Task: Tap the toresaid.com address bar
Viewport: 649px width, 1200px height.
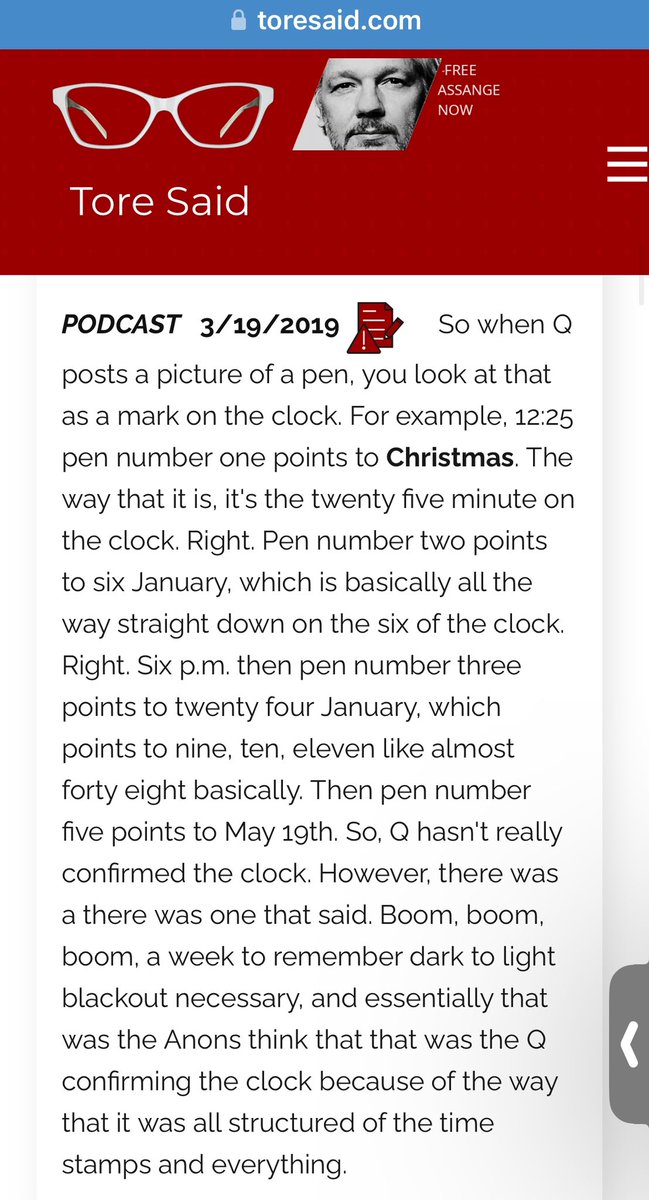Action: coord(325,21)
